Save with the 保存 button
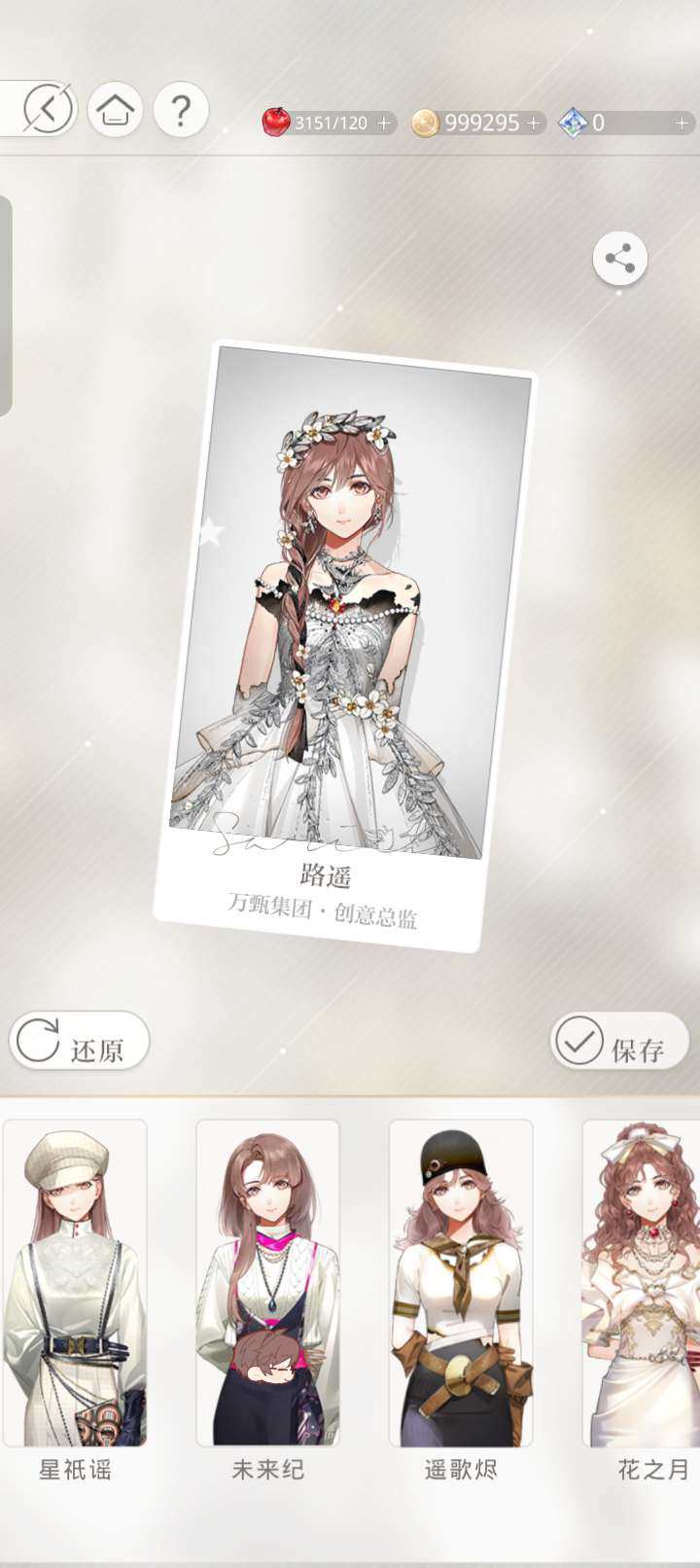Viewport: 700px width, 1568px height. (619, 1042)
